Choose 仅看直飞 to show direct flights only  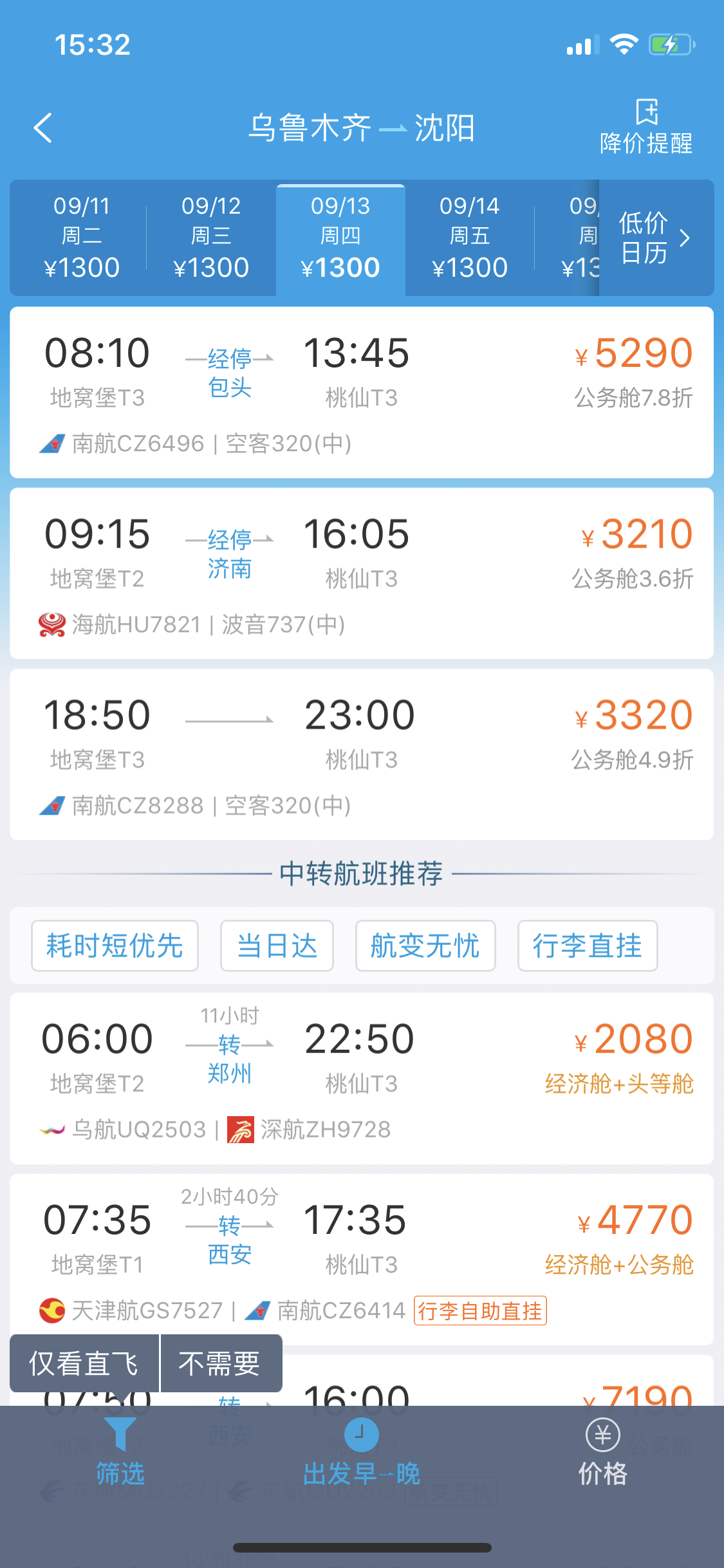click(x=84, y=1363)
